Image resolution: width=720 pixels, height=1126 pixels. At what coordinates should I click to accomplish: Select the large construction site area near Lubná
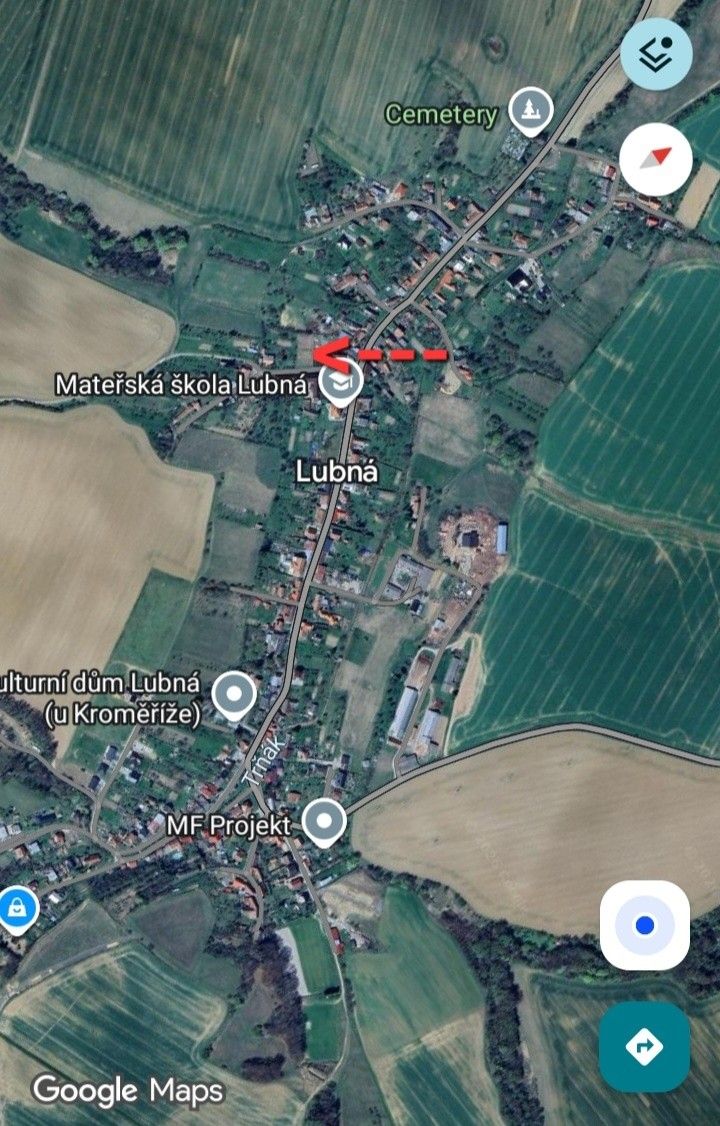[468, 535]
